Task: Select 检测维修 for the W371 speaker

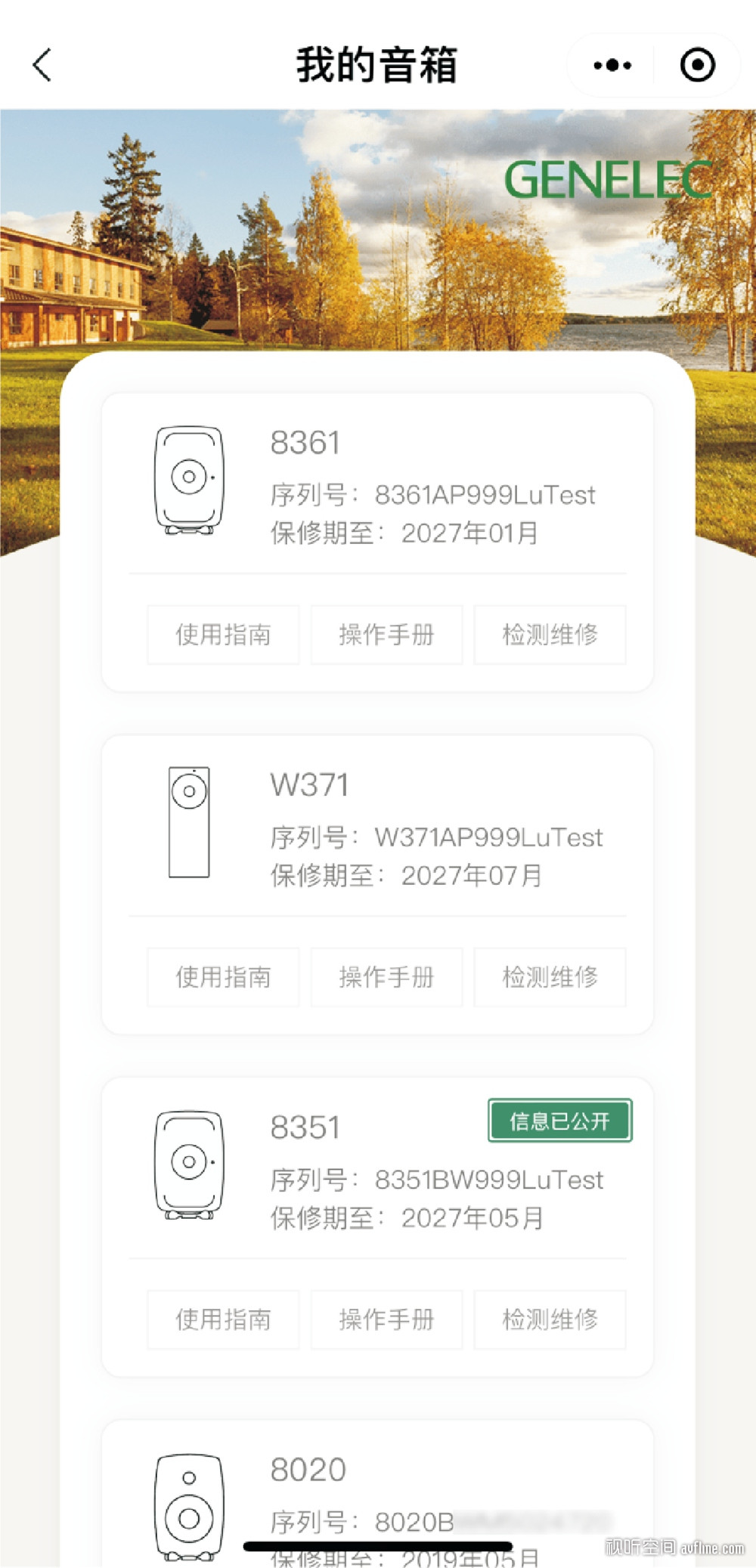Action: (x=550, y=977)
